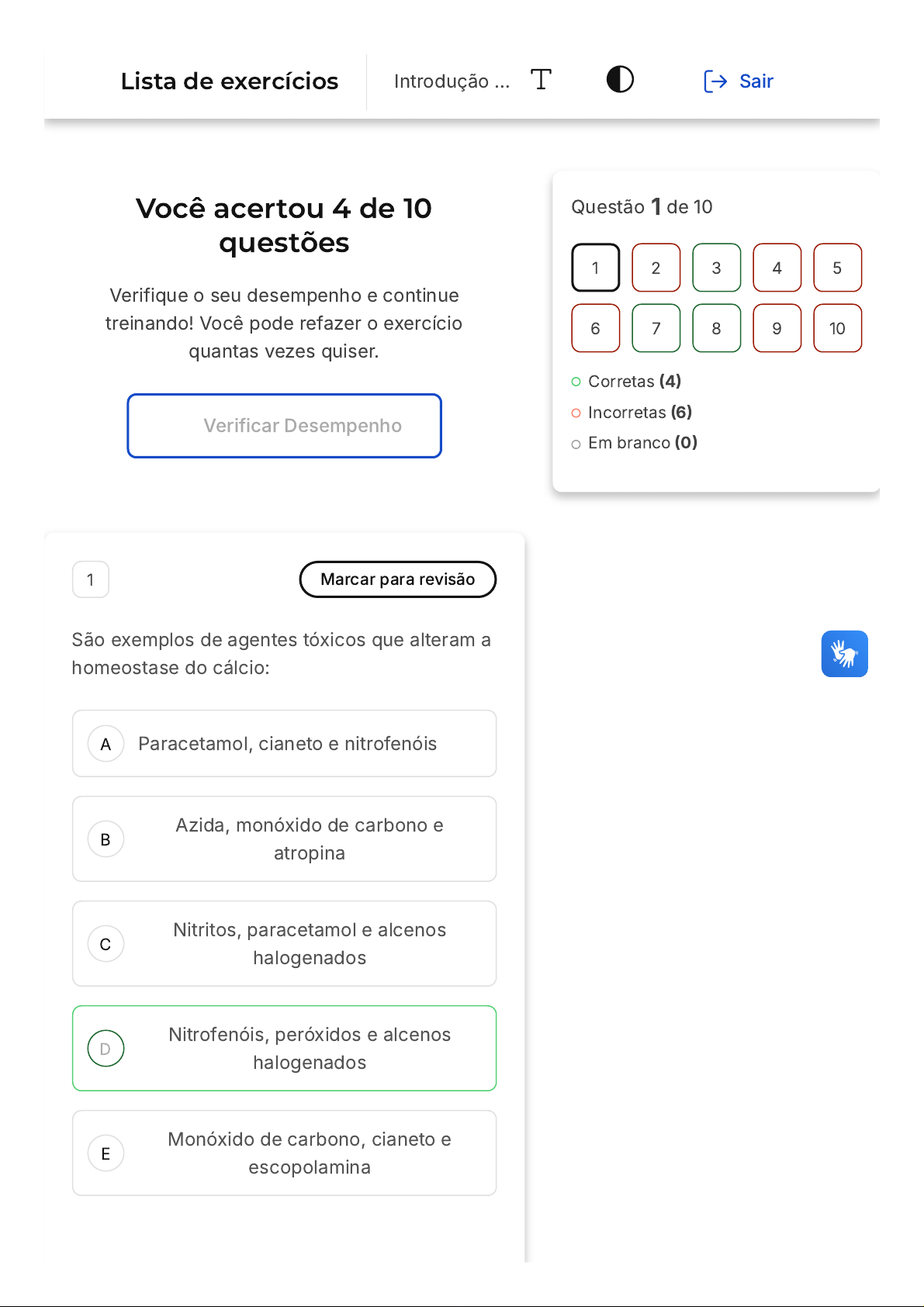Go to question 6
Image resolution: width=924 pixels, height=1307 pixels.
coord(595,328)
